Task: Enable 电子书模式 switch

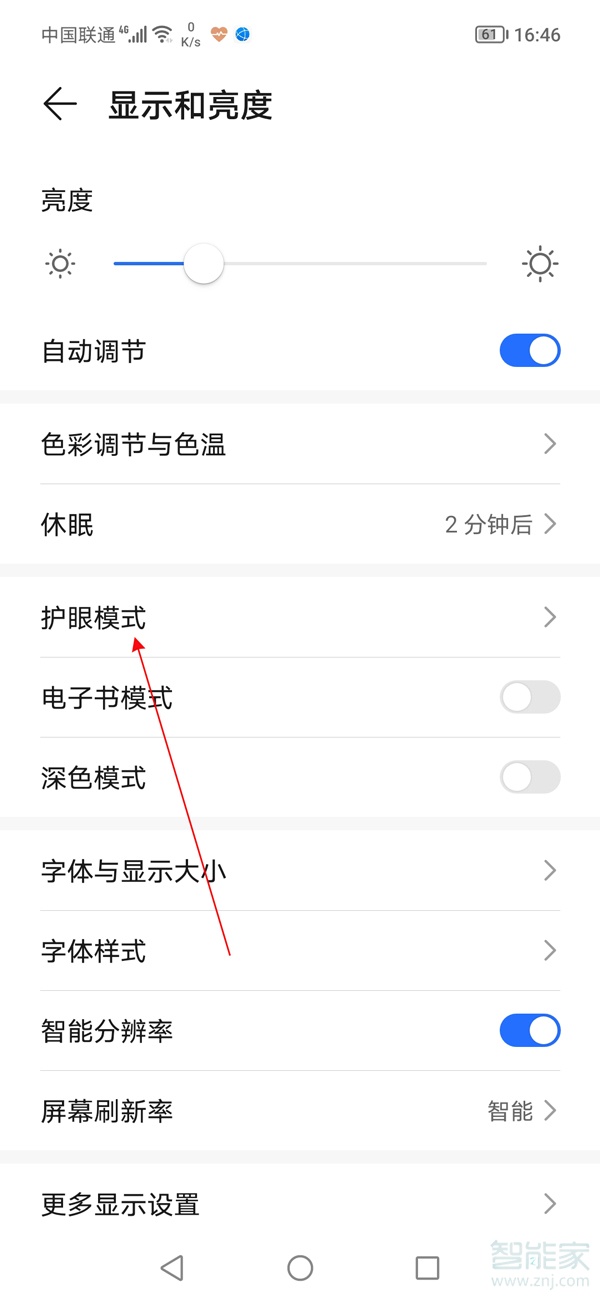Action: coord(530,697)
